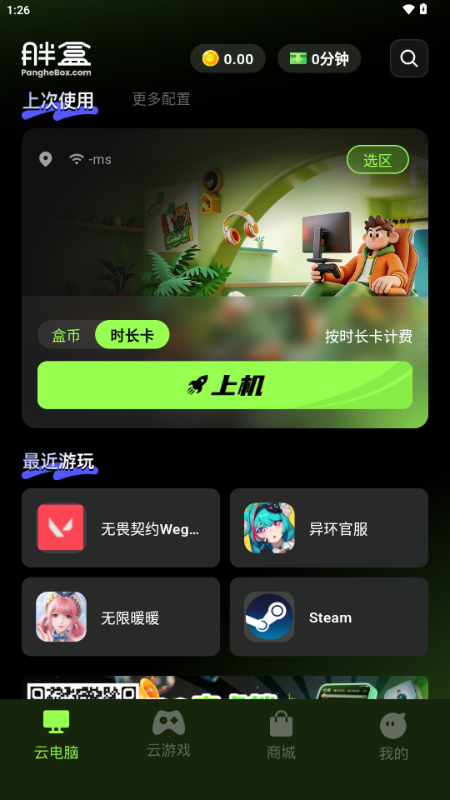The width and height of the screenshot is (450, 800).
Task: Open 无畏契约Wegame from recent games
Action: (x=121, y=528)
